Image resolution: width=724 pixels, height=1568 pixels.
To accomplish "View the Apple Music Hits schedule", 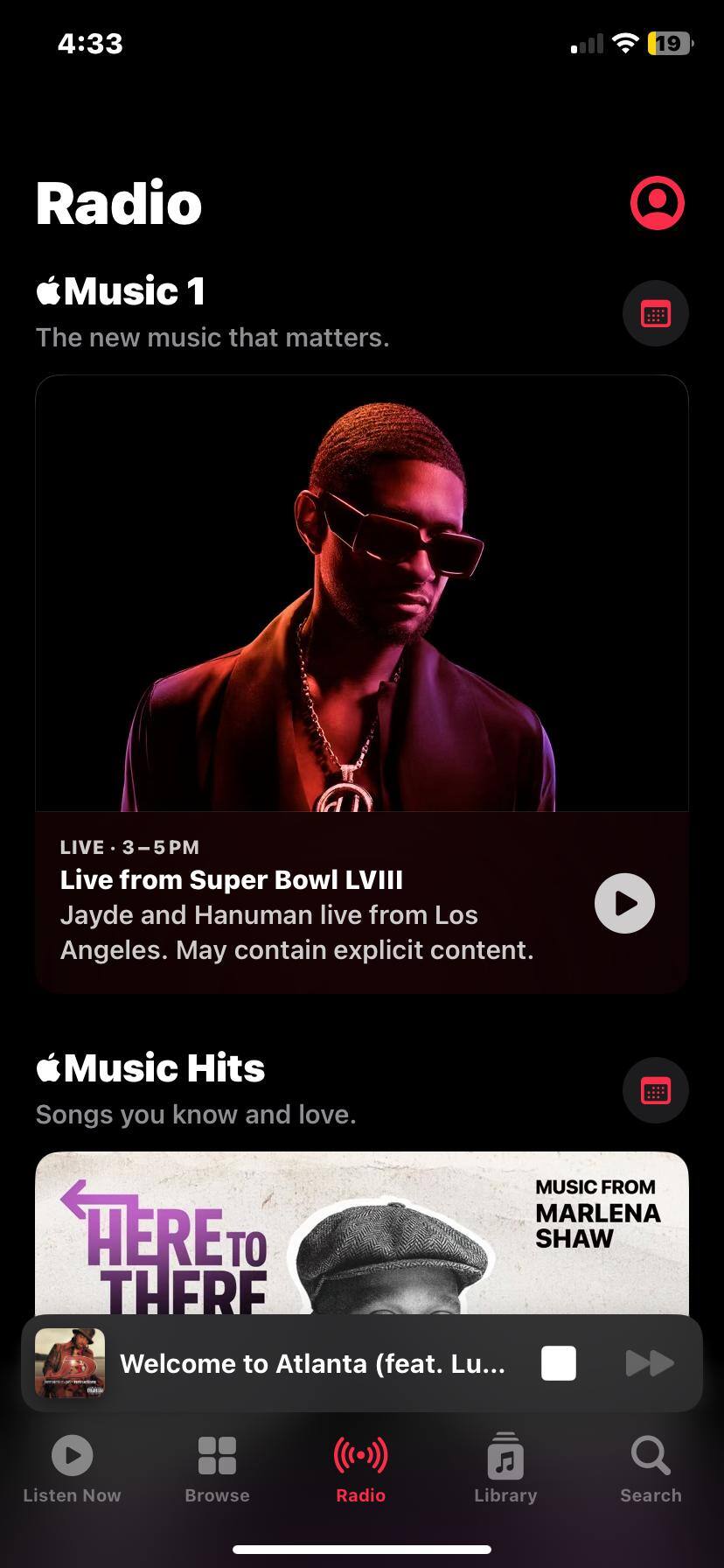I will point(655,1090).
